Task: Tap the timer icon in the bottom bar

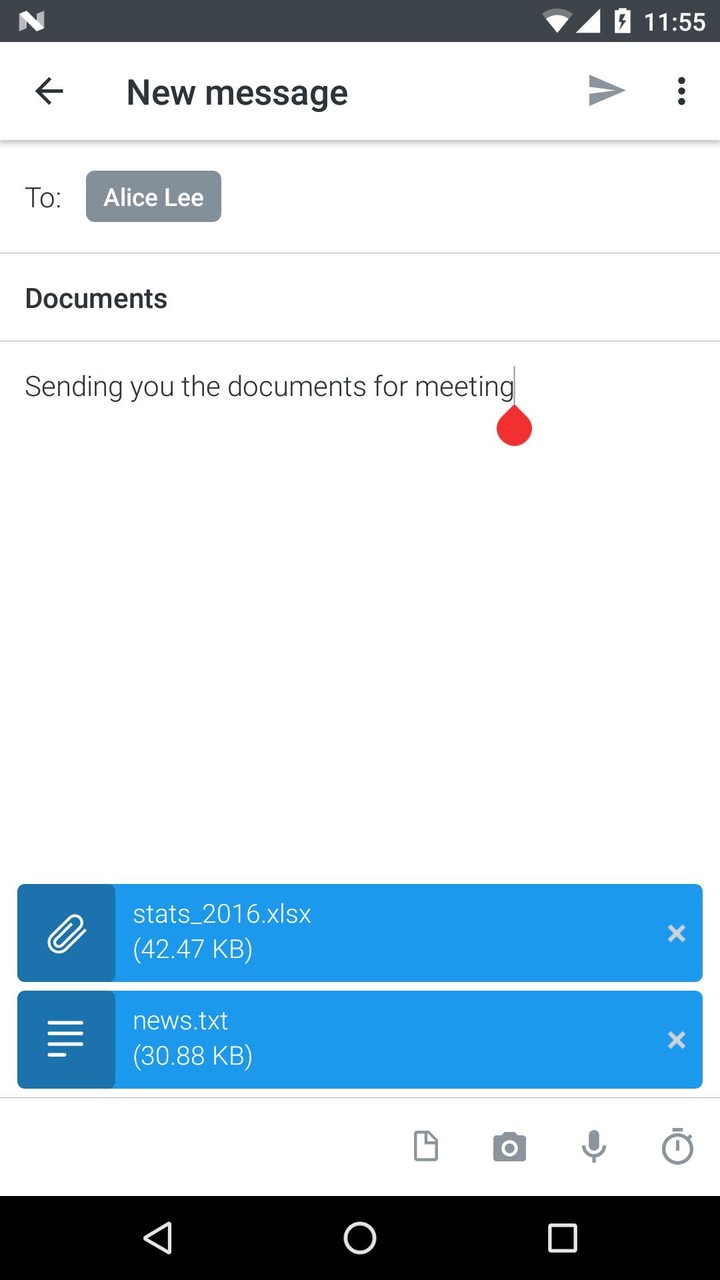Action: [x=677, y=1146]
